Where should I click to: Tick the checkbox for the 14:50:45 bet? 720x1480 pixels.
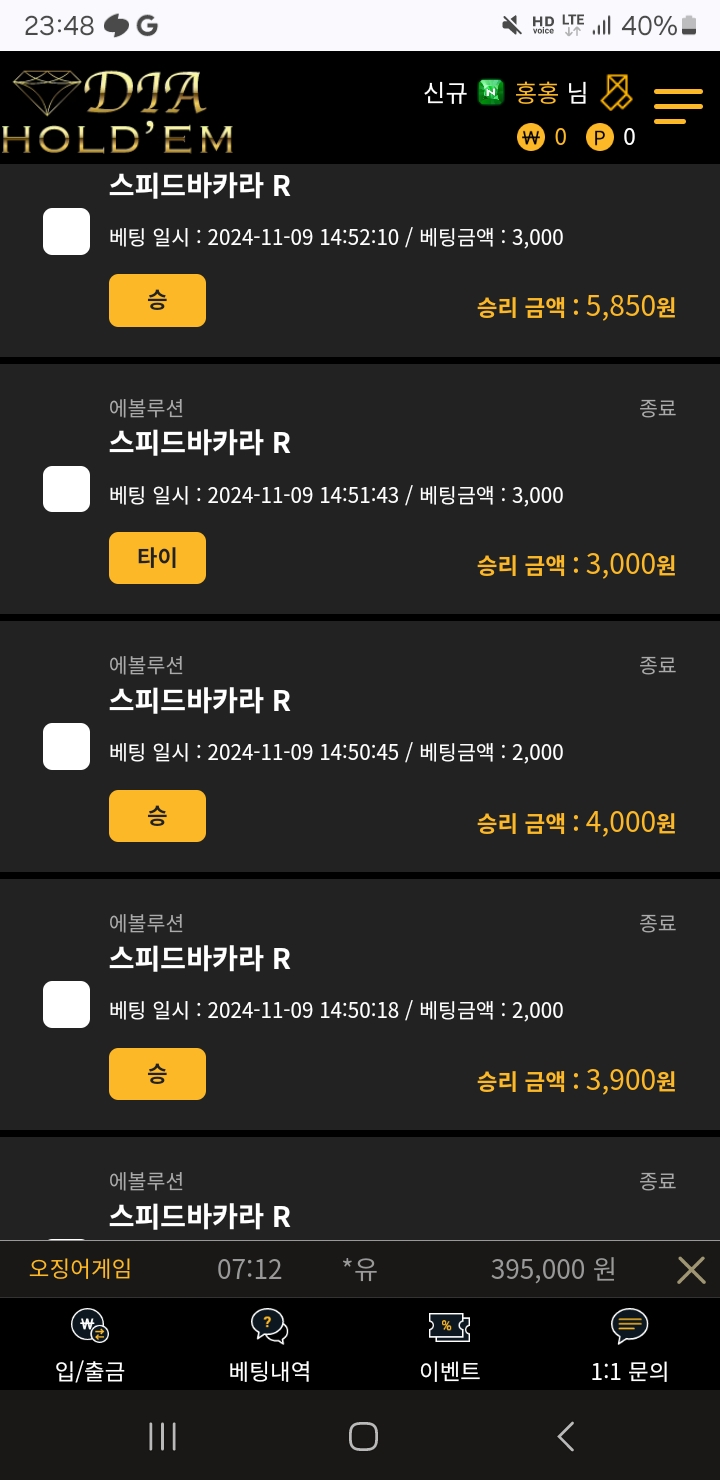click(x=67, y=746)
